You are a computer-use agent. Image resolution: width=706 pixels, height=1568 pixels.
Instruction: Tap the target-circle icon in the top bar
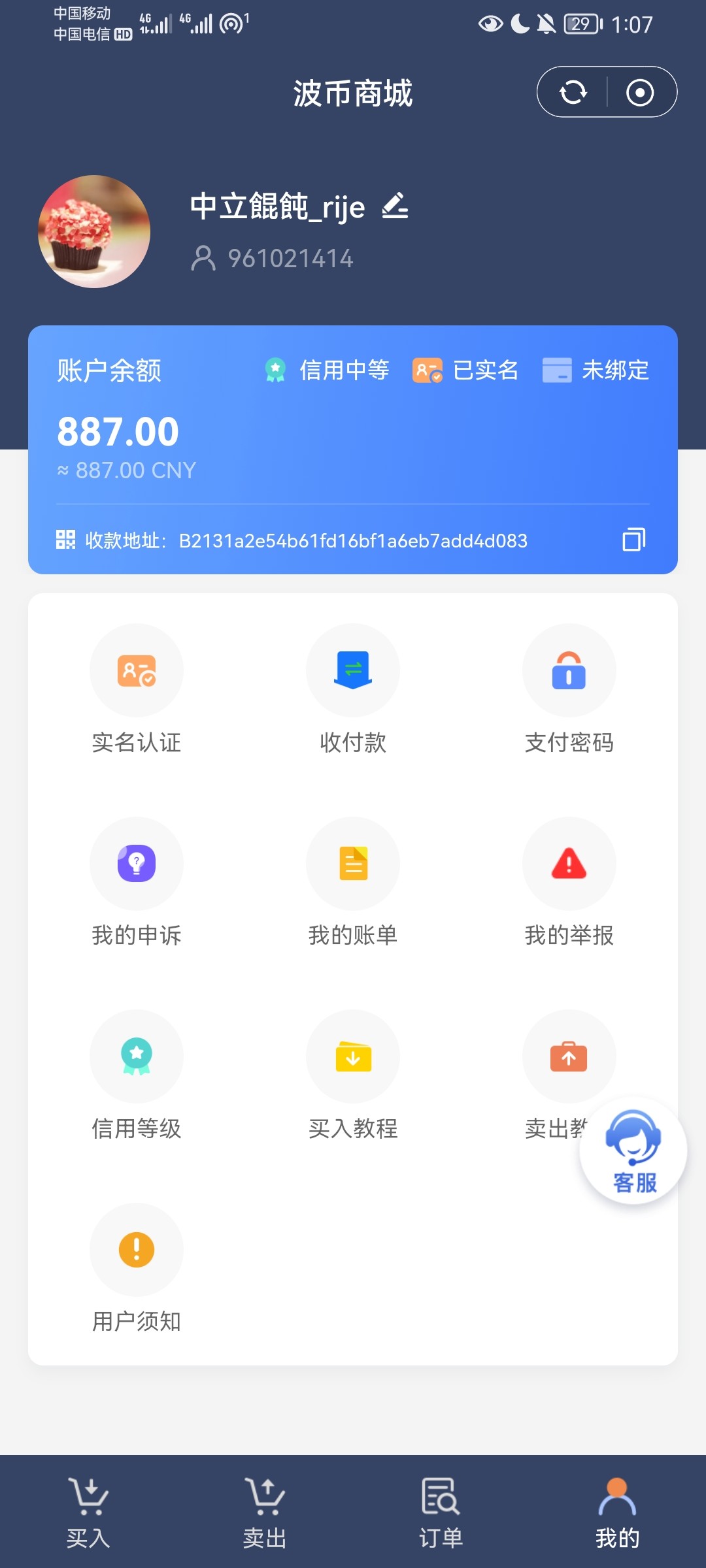(x=639, y=92)
